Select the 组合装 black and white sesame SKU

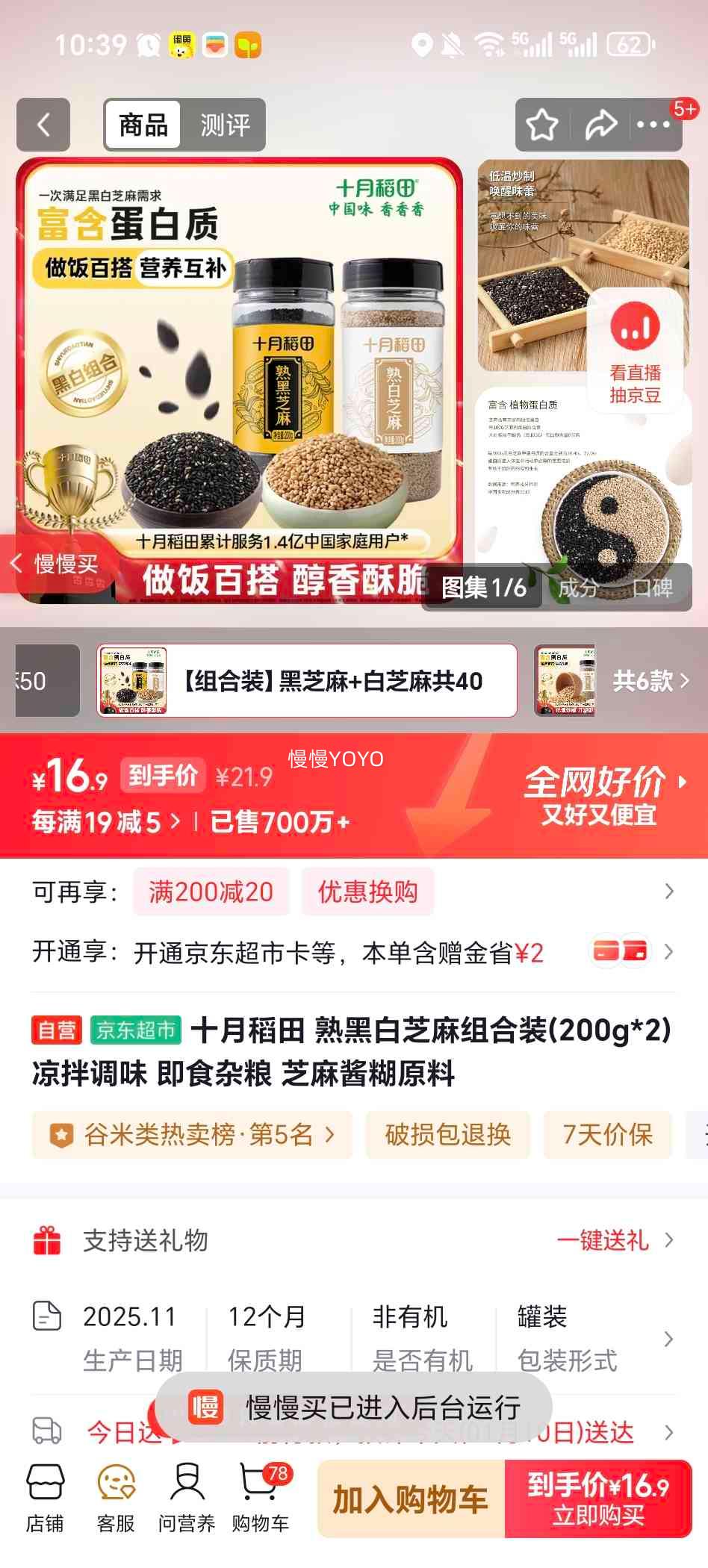(x=308, y=682)
